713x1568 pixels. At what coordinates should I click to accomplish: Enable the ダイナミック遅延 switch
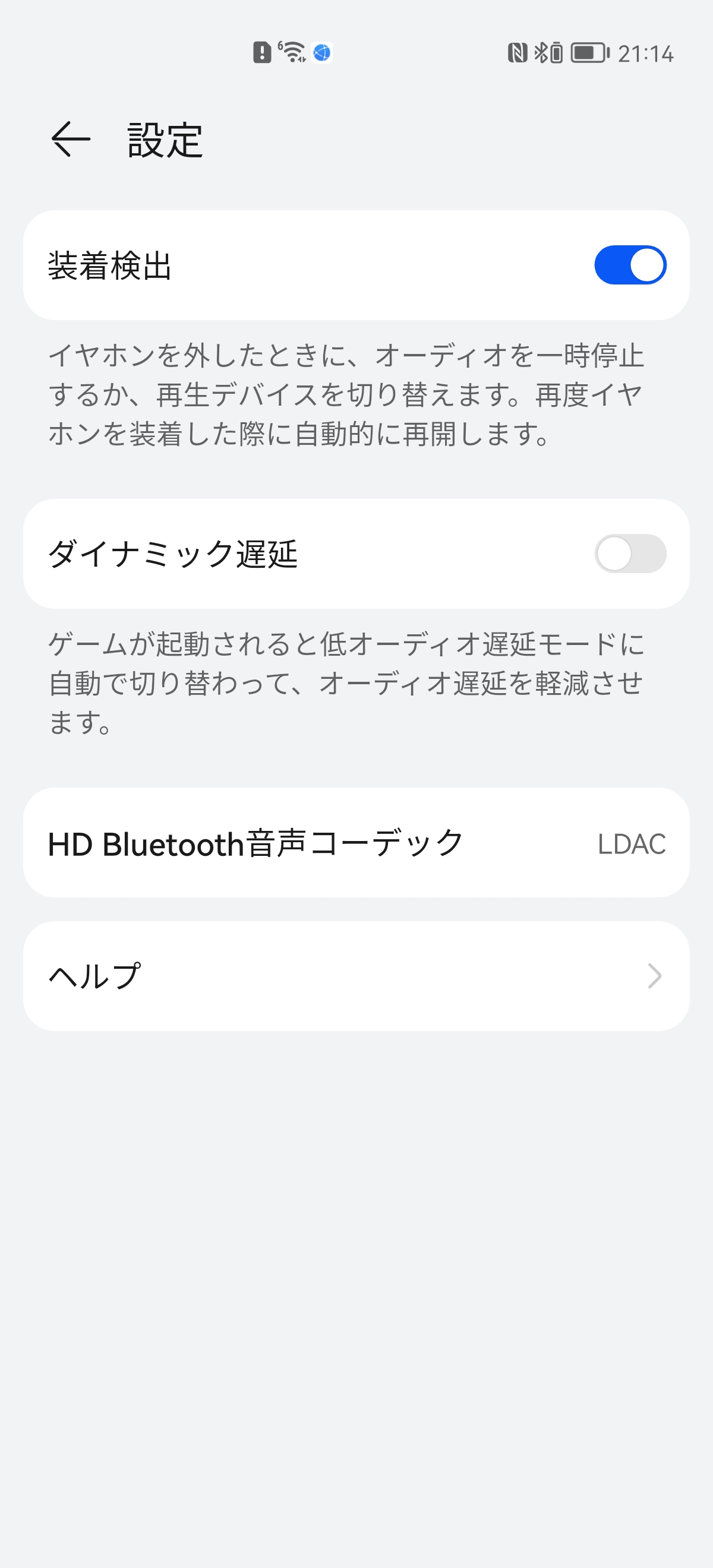click(x=630, y=554)
